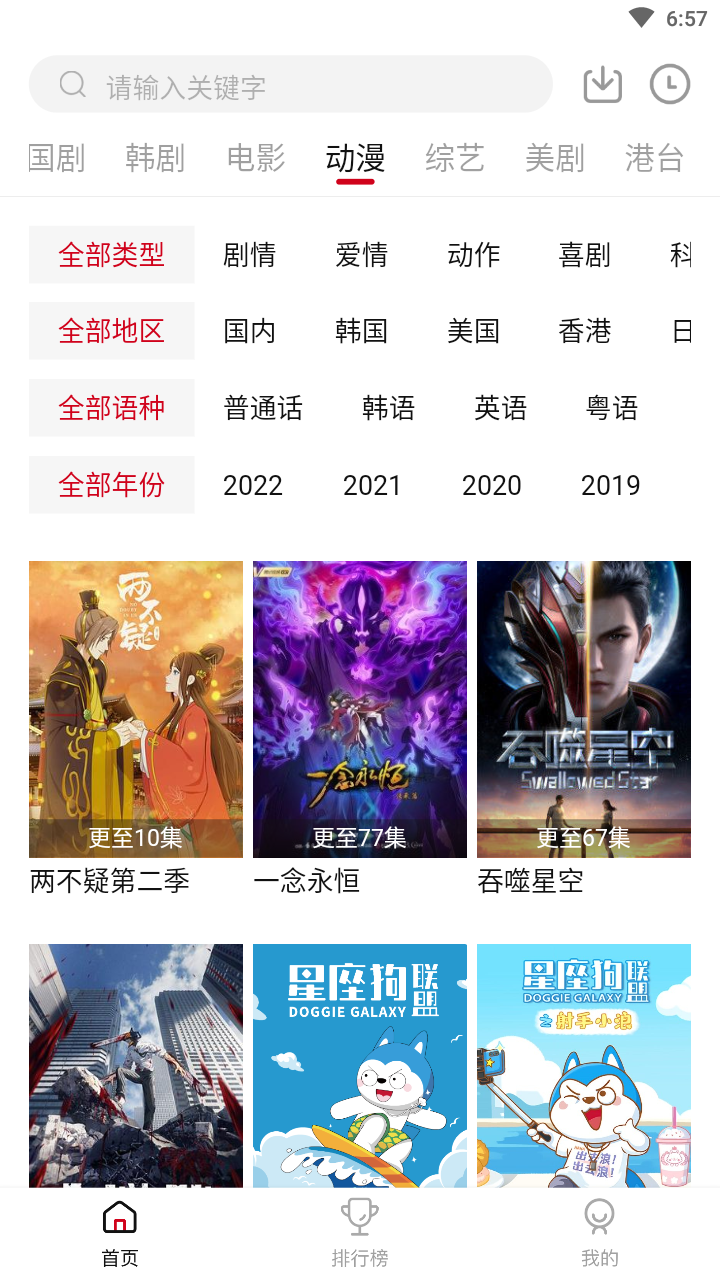
Task: Tap the search input field
Action: (290, 84)
